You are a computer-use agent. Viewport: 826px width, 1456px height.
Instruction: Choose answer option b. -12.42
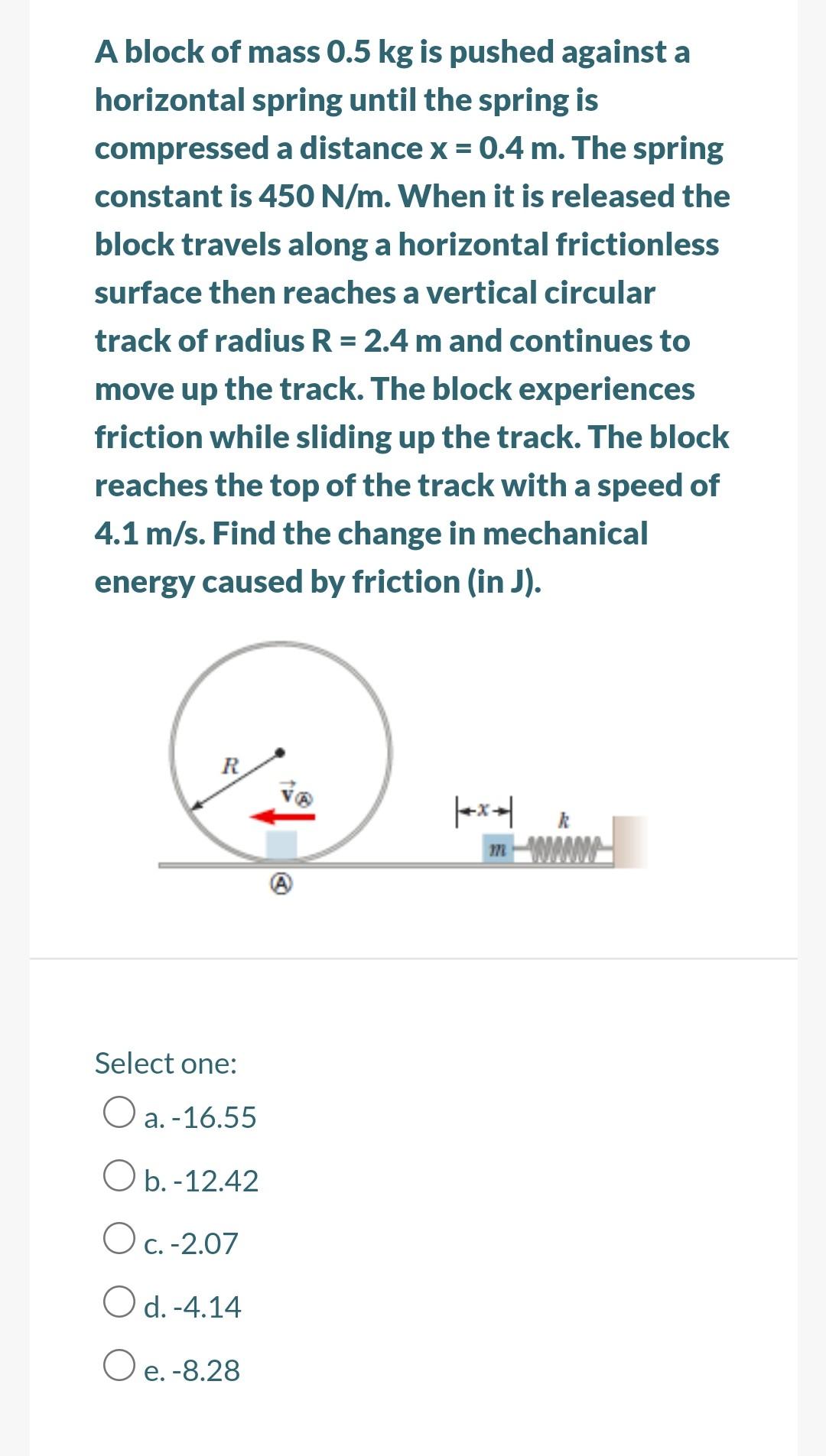pyautogui.click(x=119, y=1177)
